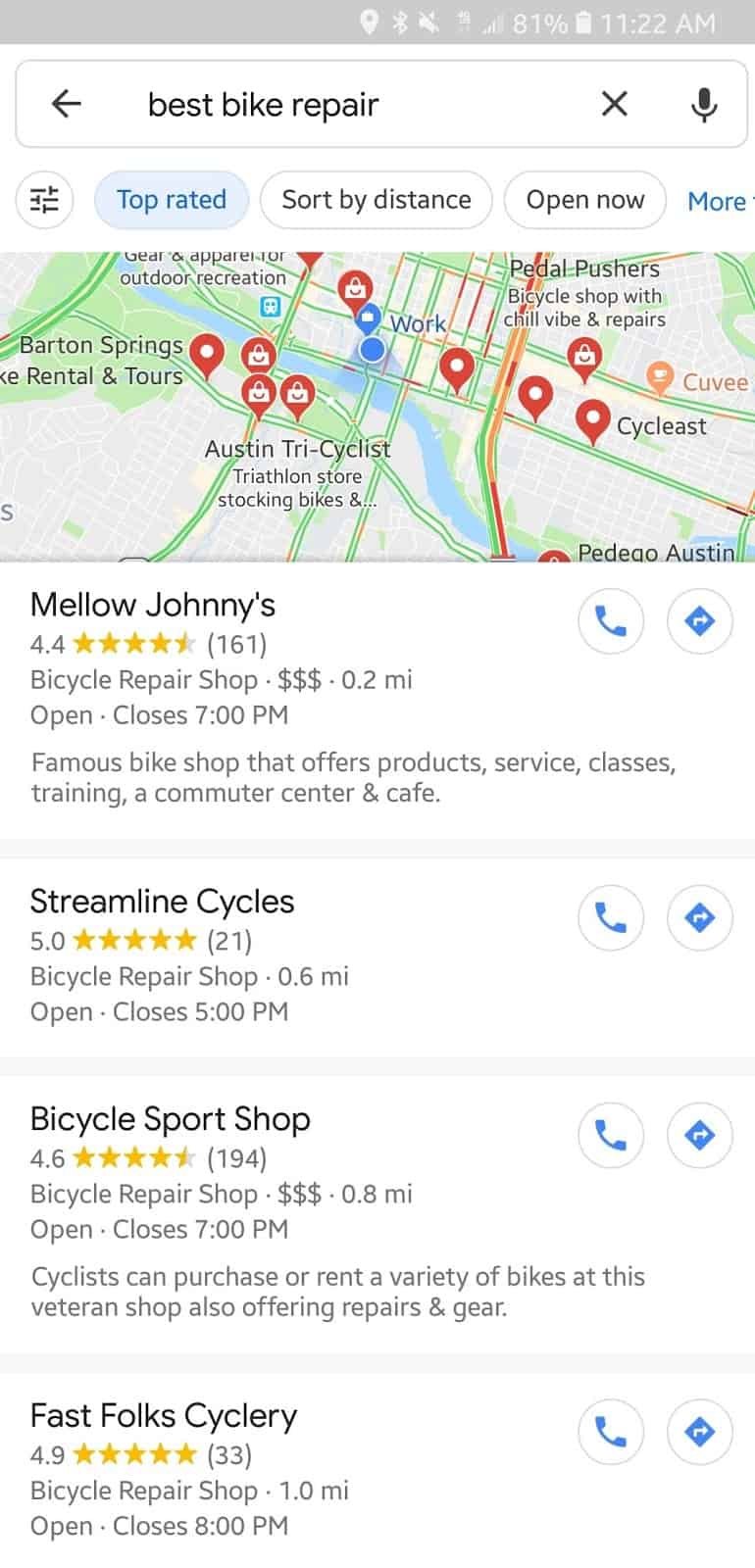Viewport: 755px width, 1568px height.
Task: Start voice search with microphone
Action: (x=703, y=104)
